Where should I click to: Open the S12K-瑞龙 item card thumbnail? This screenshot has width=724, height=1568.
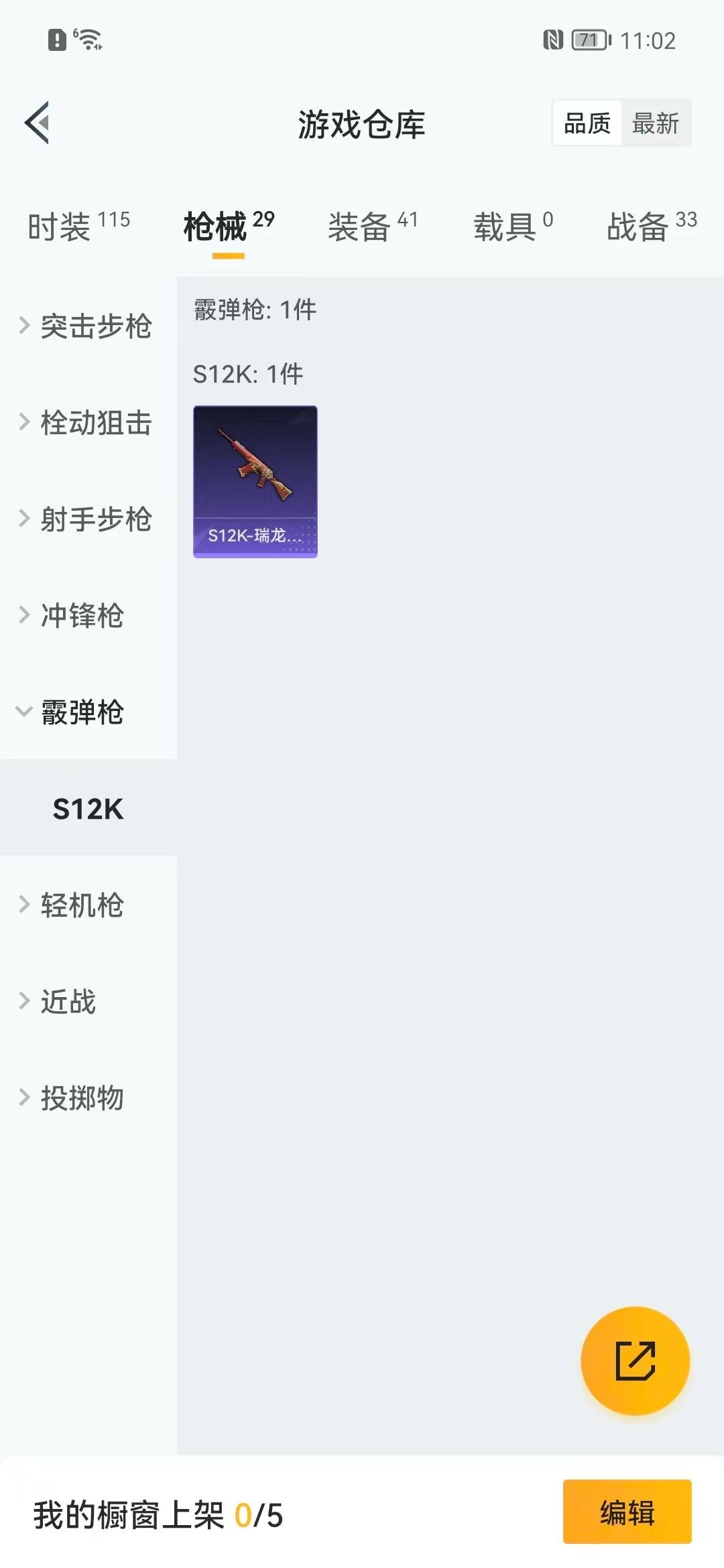(255, 480)
